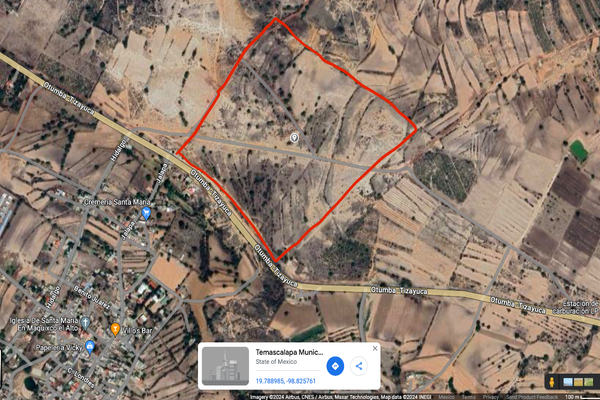Close the location info card
The width and height of the screenshot is (600, 400).
(375, 349)
